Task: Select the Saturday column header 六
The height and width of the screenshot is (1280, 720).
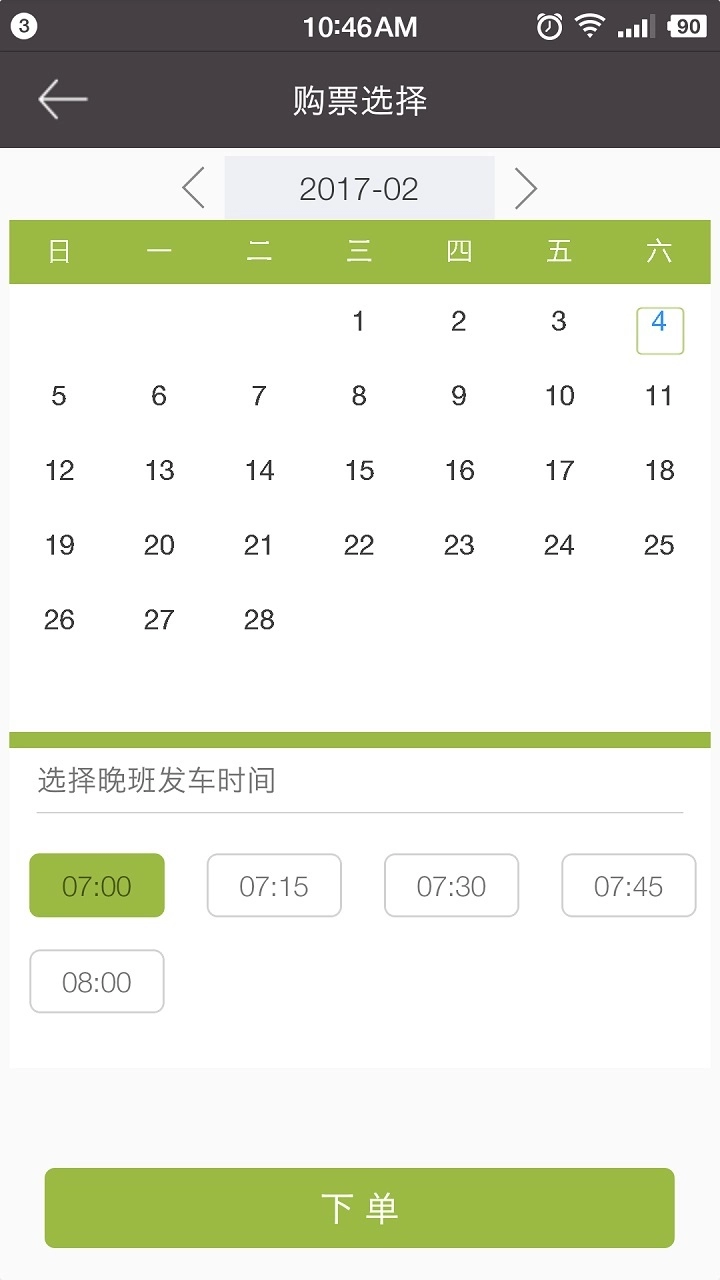Action: pyautogui.click(x=659, y=252)
